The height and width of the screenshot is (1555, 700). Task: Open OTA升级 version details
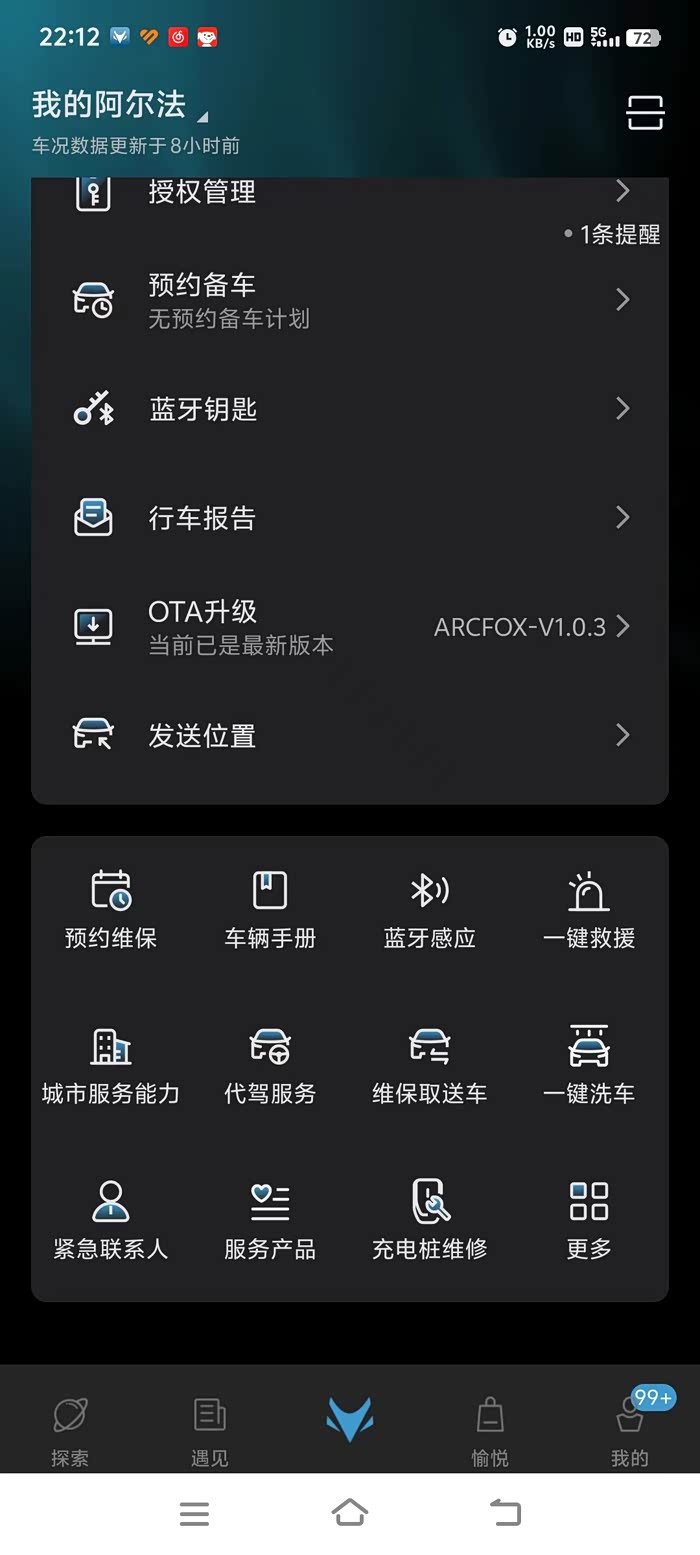(x=350, y=627)
